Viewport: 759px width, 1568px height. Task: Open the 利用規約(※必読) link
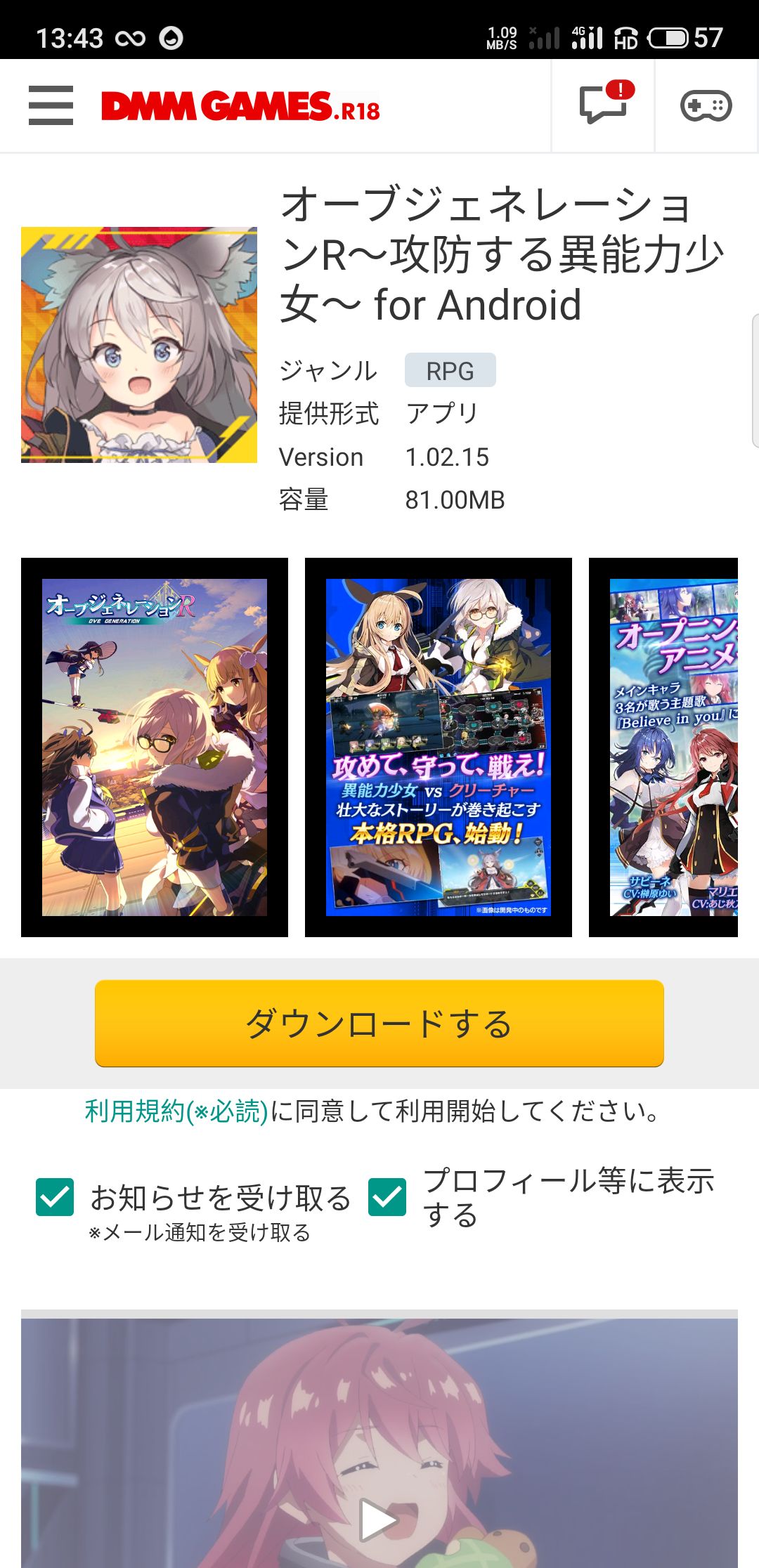(176, 1111)
